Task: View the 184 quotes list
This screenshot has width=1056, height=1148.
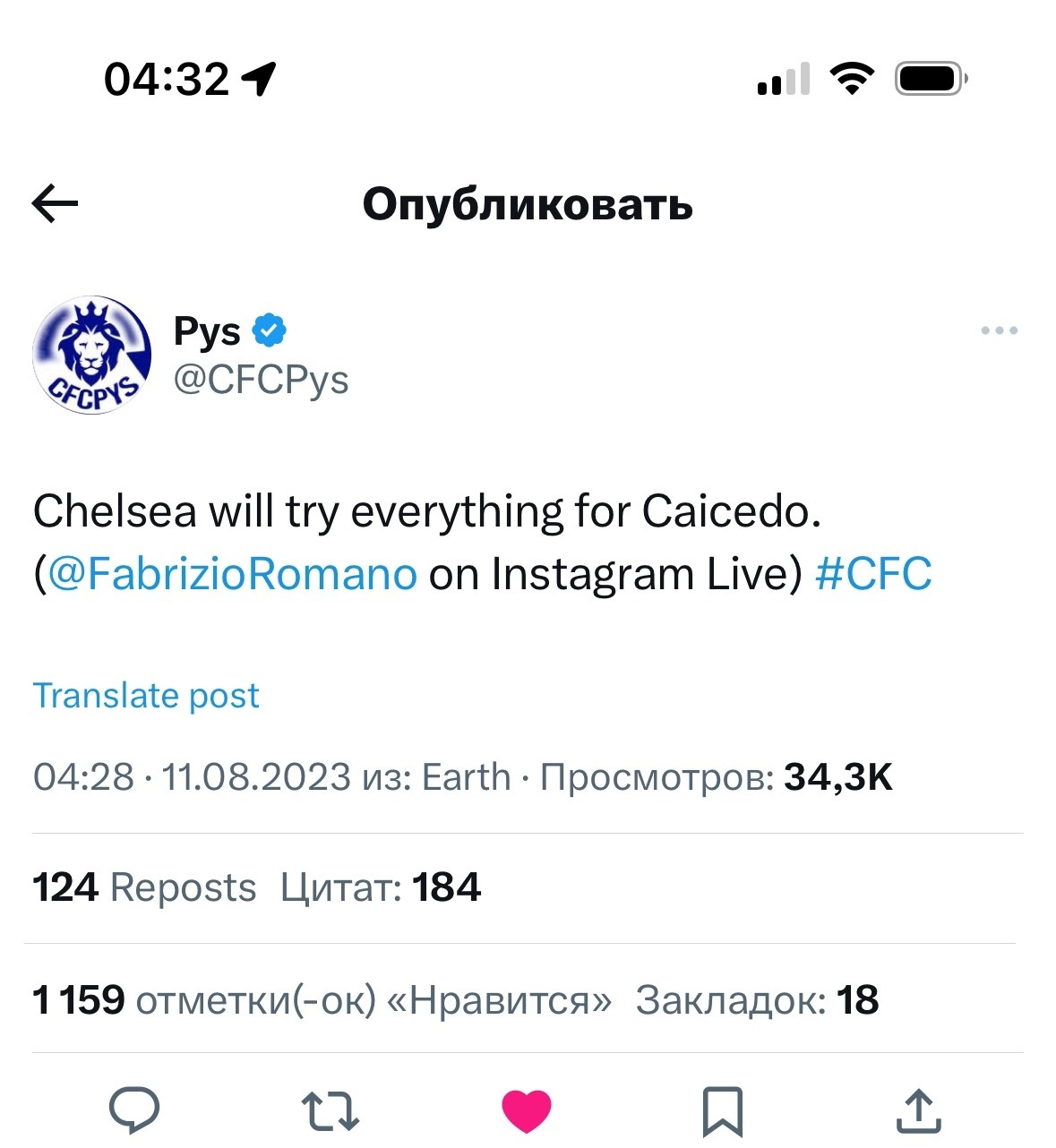Action: pos(381,887)
